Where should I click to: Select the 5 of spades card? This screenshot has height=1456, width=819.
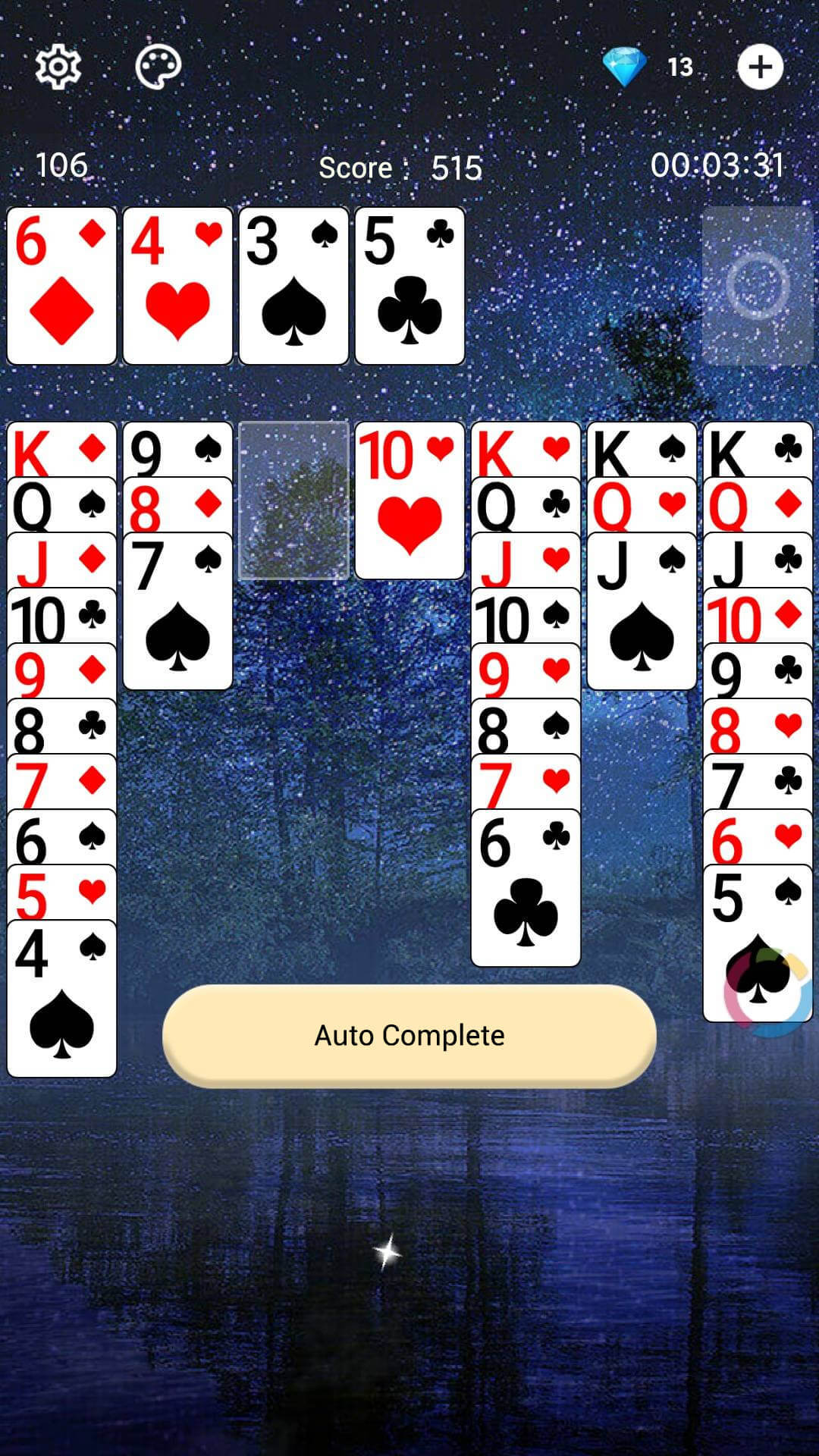(x=757, y=944)
